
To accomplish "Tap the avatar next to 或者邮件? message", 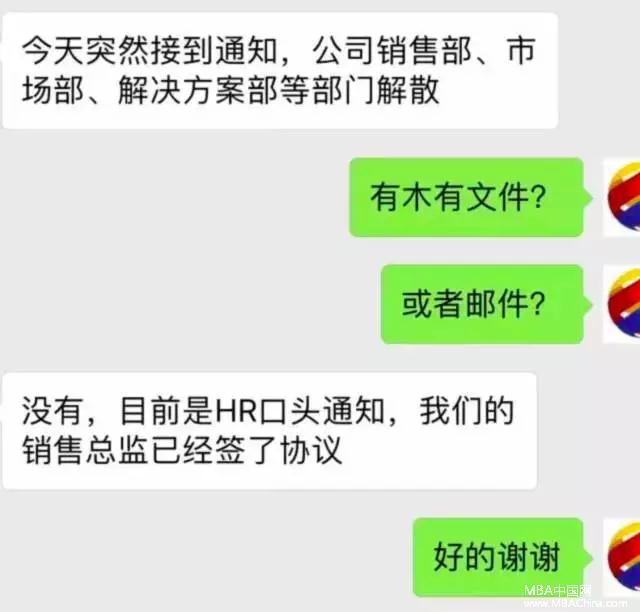I will coord(622,304).
